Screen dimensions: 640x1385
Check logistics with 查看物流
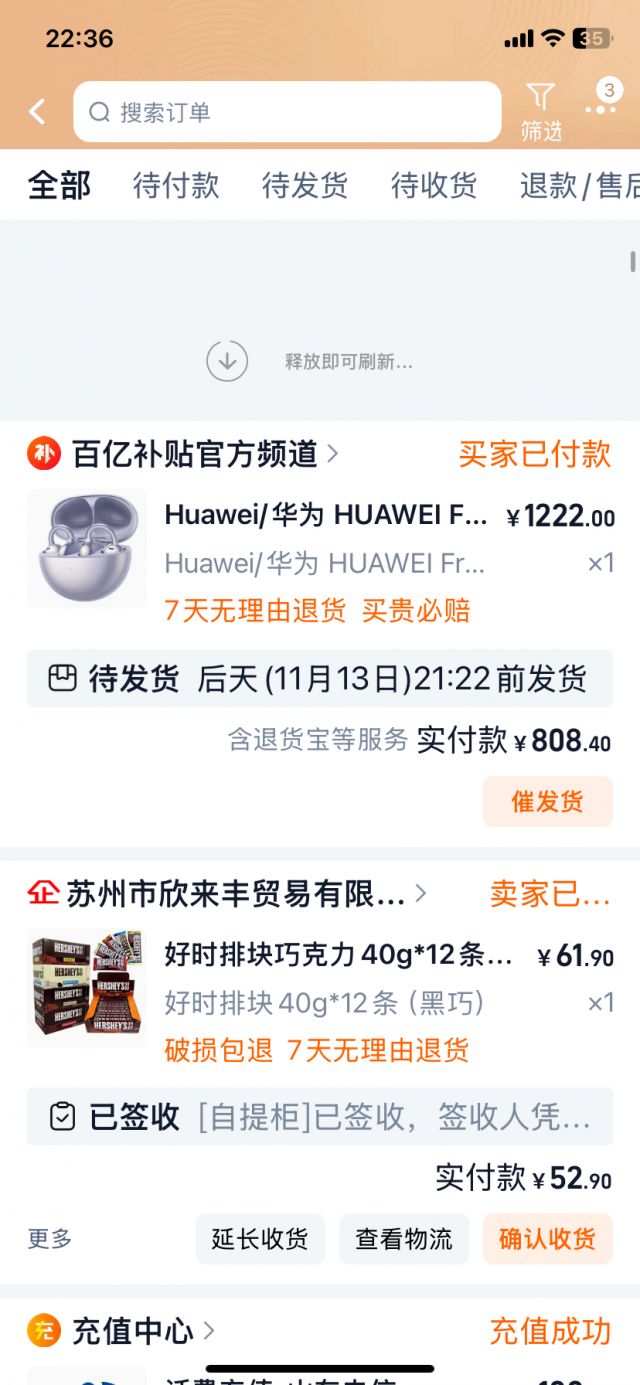404,1239
